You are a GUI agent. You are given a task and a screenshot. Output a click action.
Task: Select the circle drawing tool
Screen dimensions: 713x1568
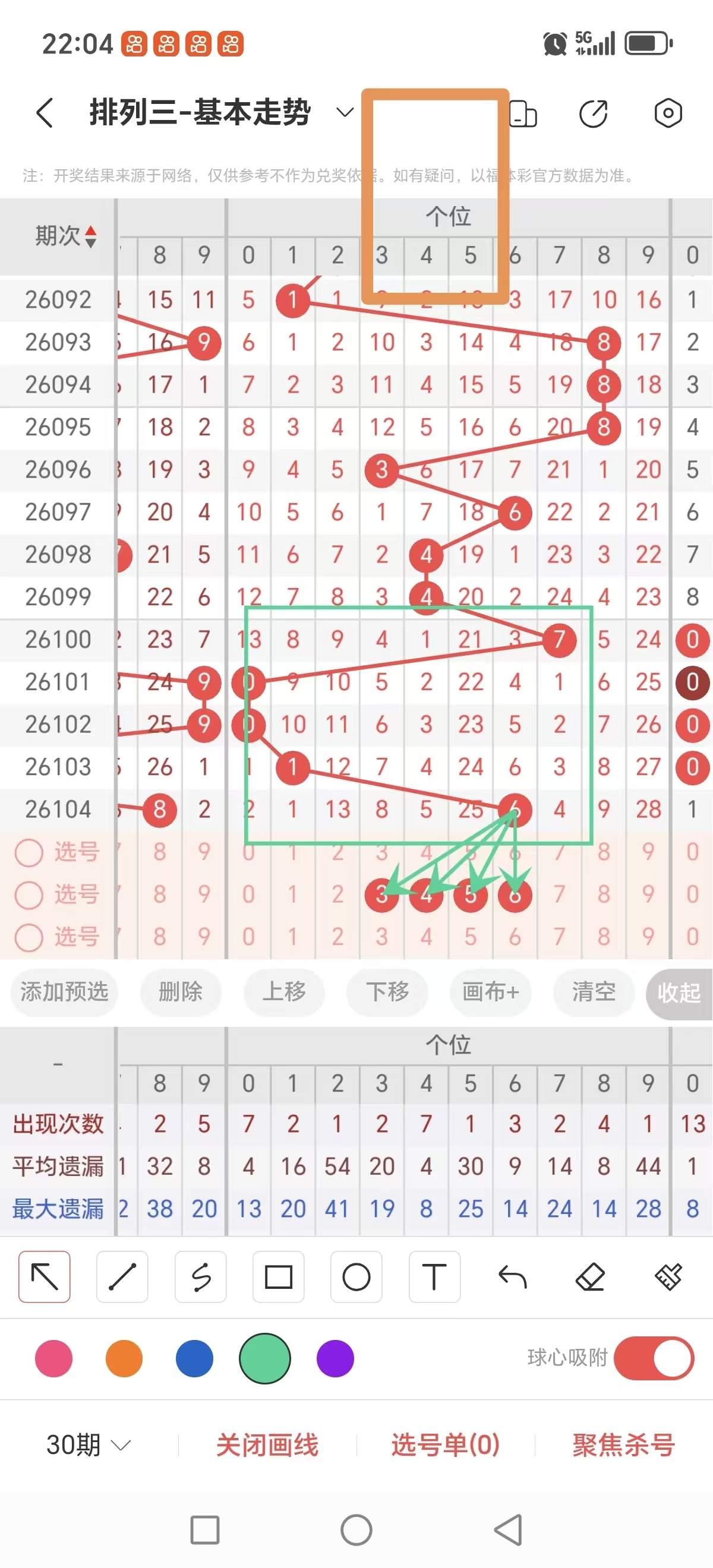pyautogui.click(x=356, y=1277)
